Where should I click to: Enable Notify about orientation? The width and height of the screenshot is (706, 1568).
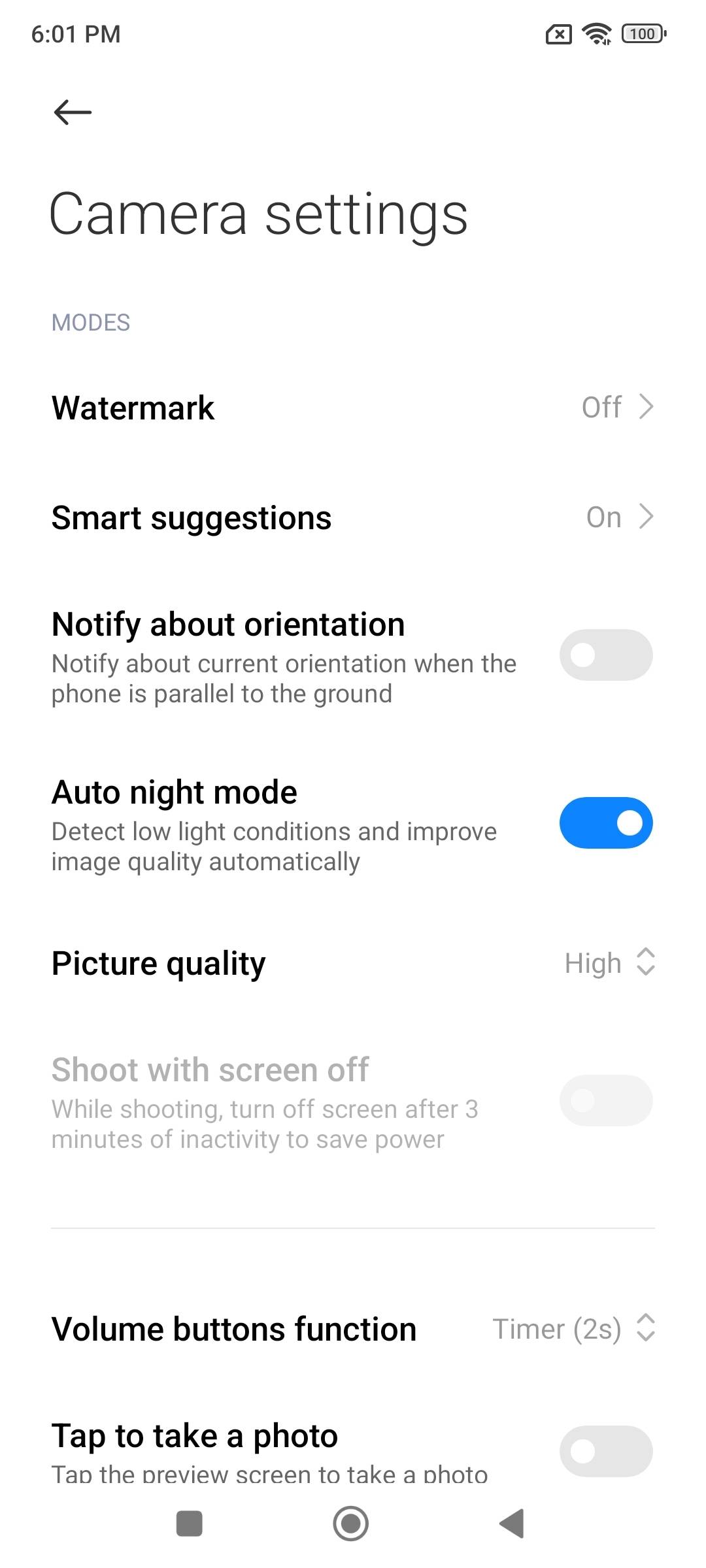pyautogui.click(x=605, y=655)
